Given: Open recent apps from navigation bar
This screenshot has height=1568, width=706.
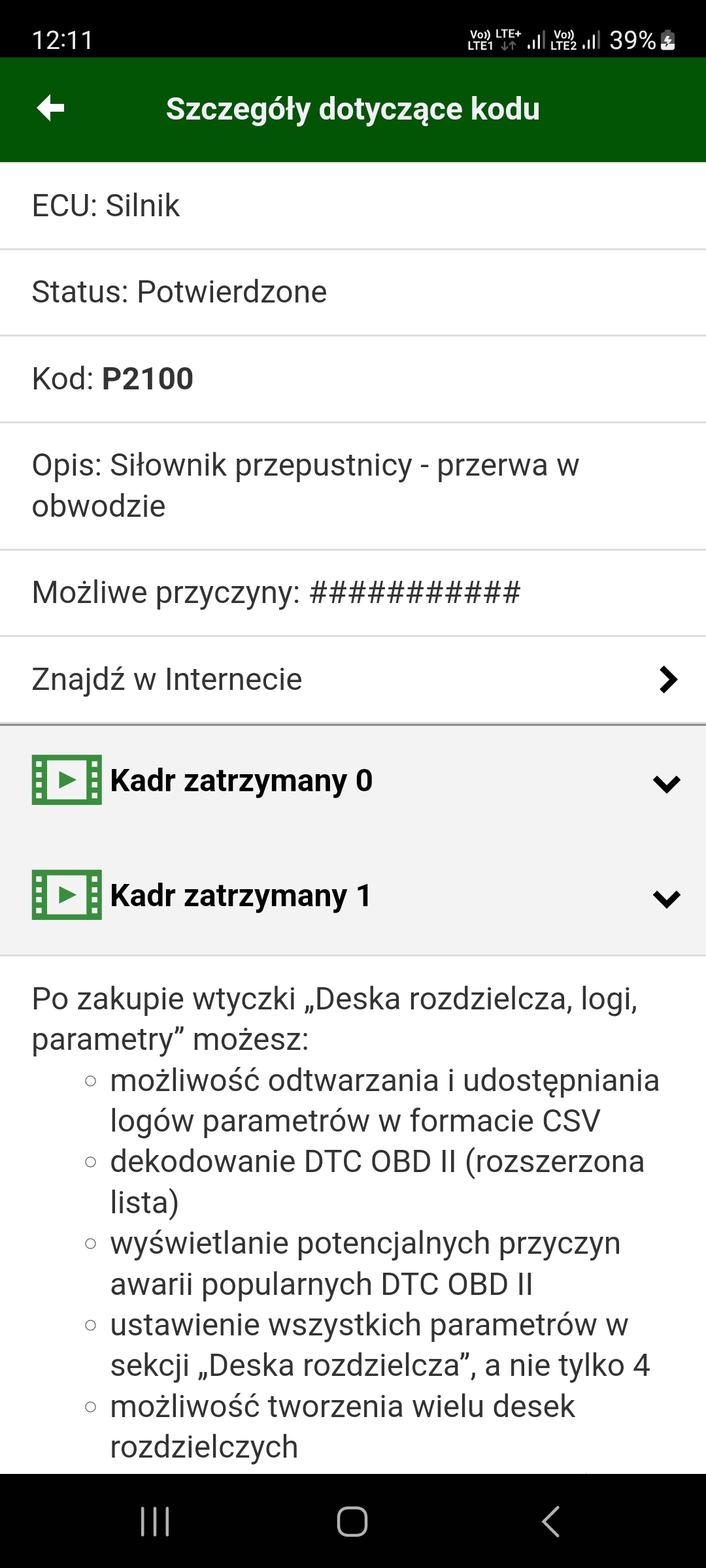Looking at the screenshot, I should click(155, 1522).
